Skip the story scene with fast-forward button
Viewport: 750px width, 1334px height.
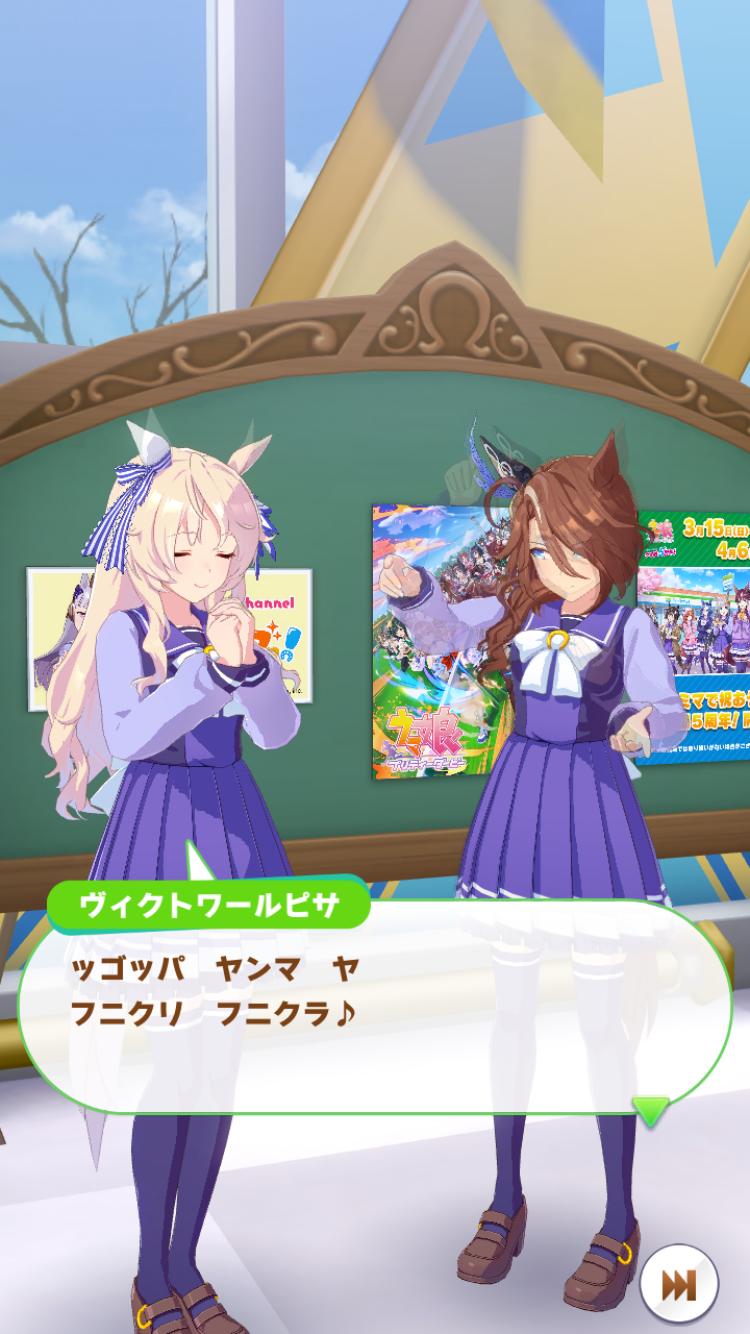(679, 1285)
